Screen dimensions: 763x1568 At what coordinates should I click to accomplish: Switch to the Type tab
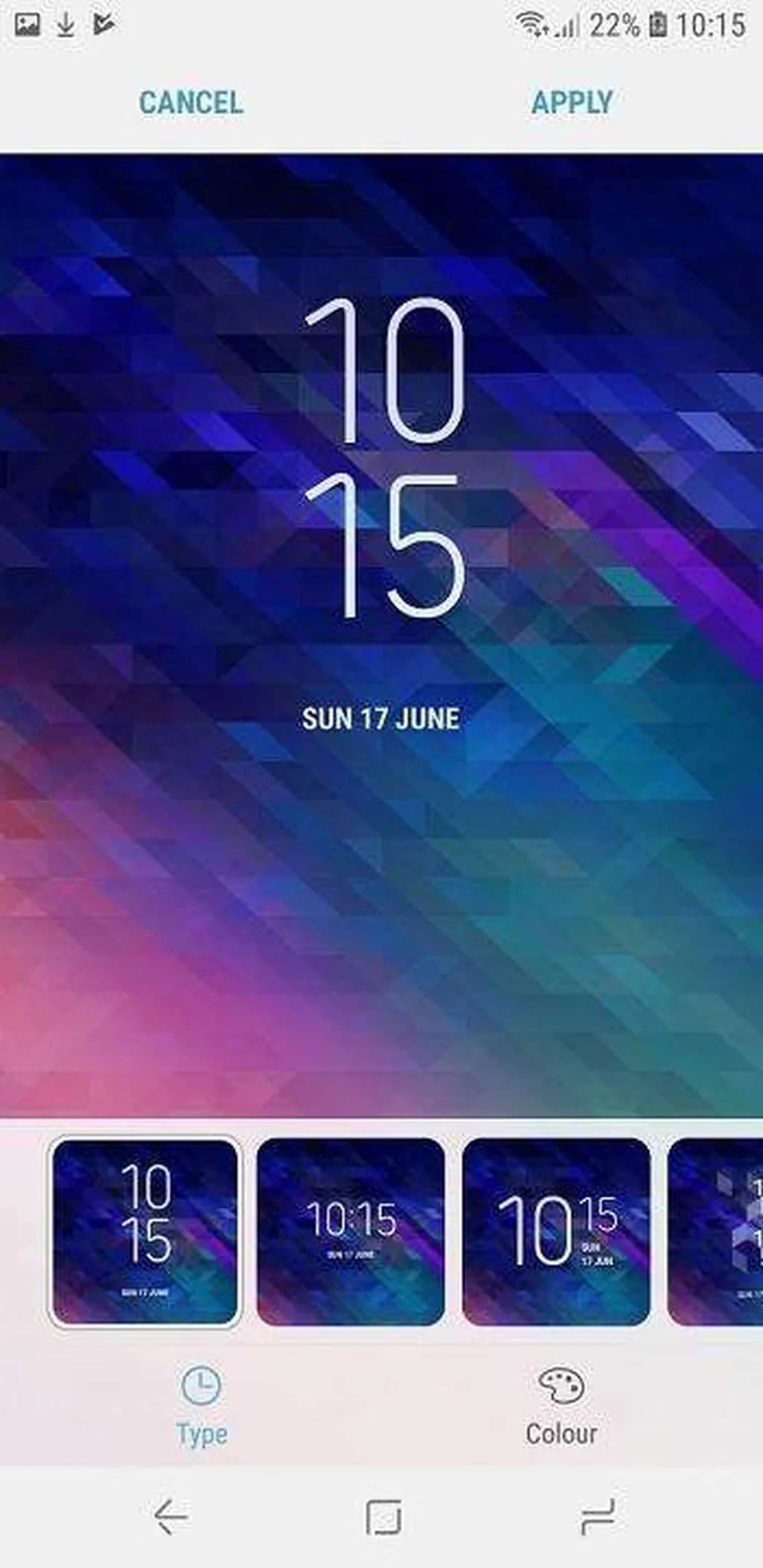pos(201,1406)
